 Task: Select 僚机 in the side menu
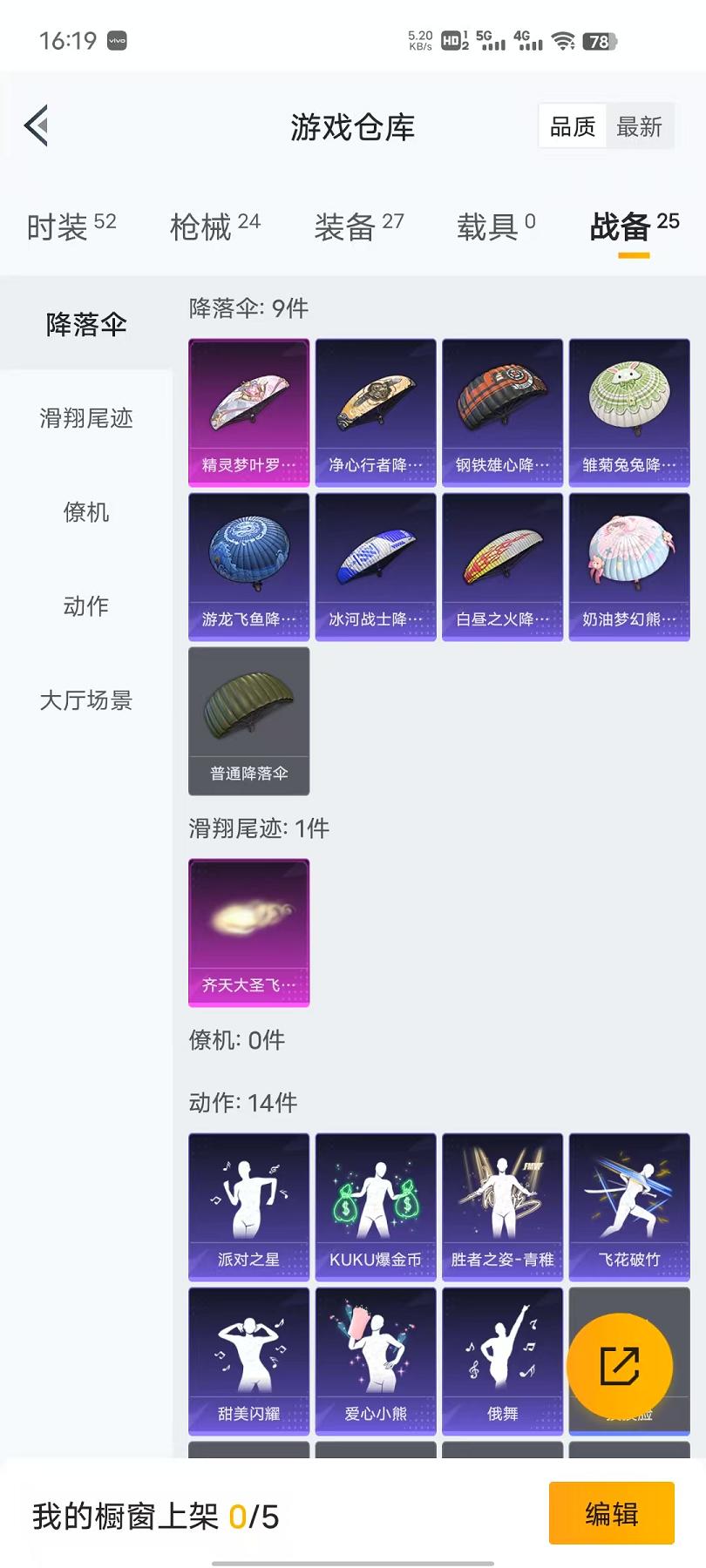(x=86, y=512)
